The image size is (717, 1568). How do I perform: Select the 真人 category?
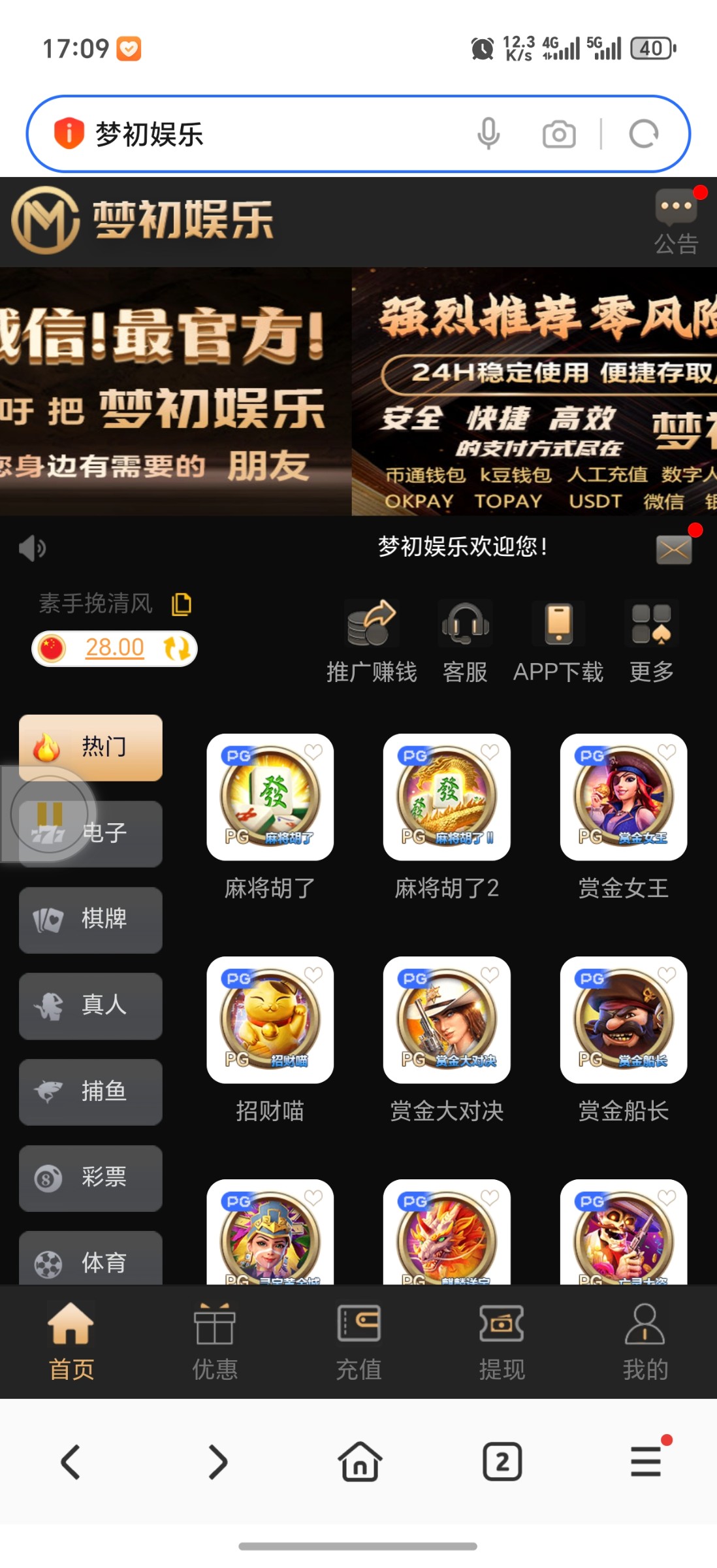coord(91,1005)
